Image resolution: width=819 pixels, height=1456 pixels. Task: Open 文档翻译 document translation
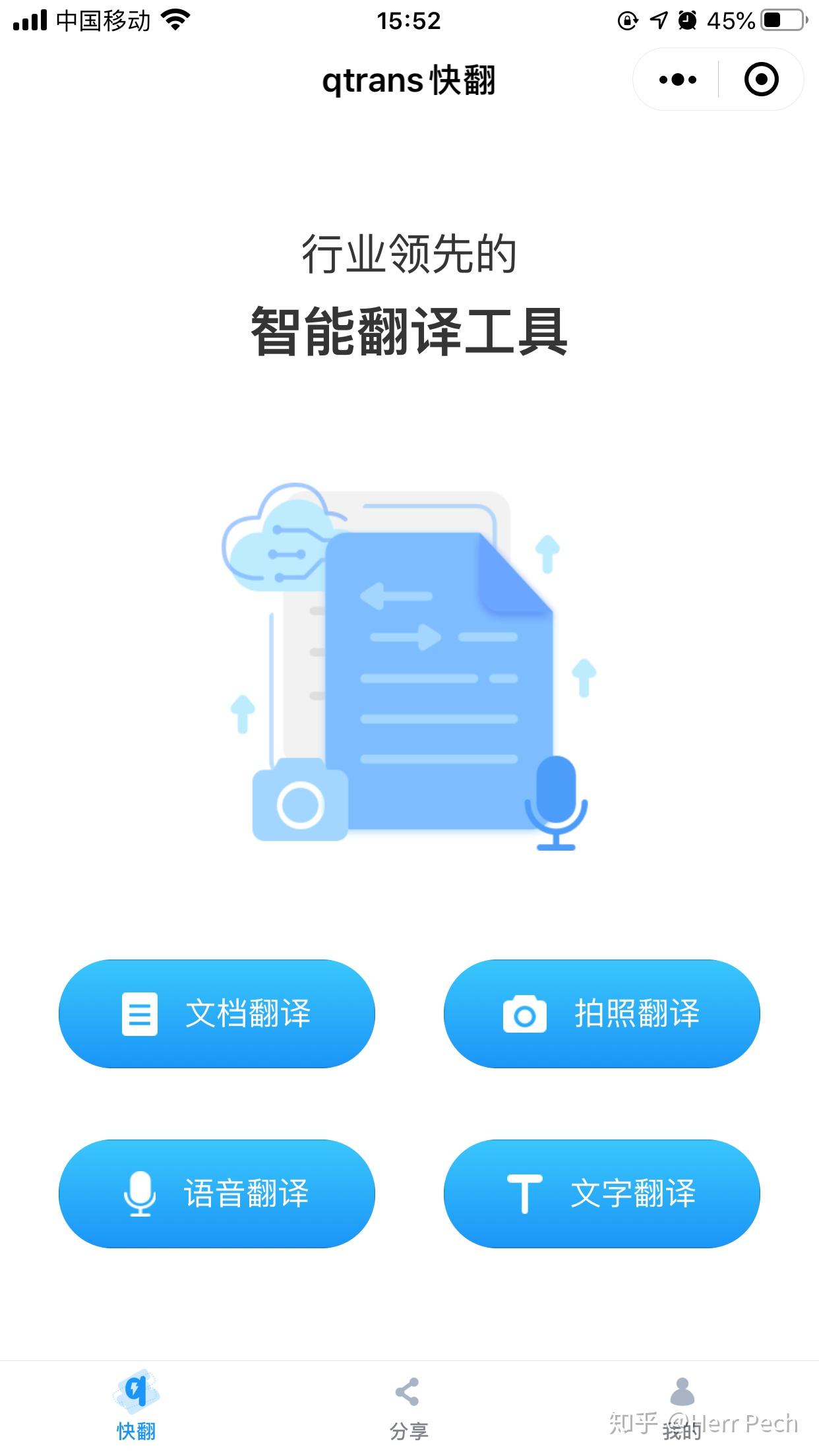(x=218, y=1014)
